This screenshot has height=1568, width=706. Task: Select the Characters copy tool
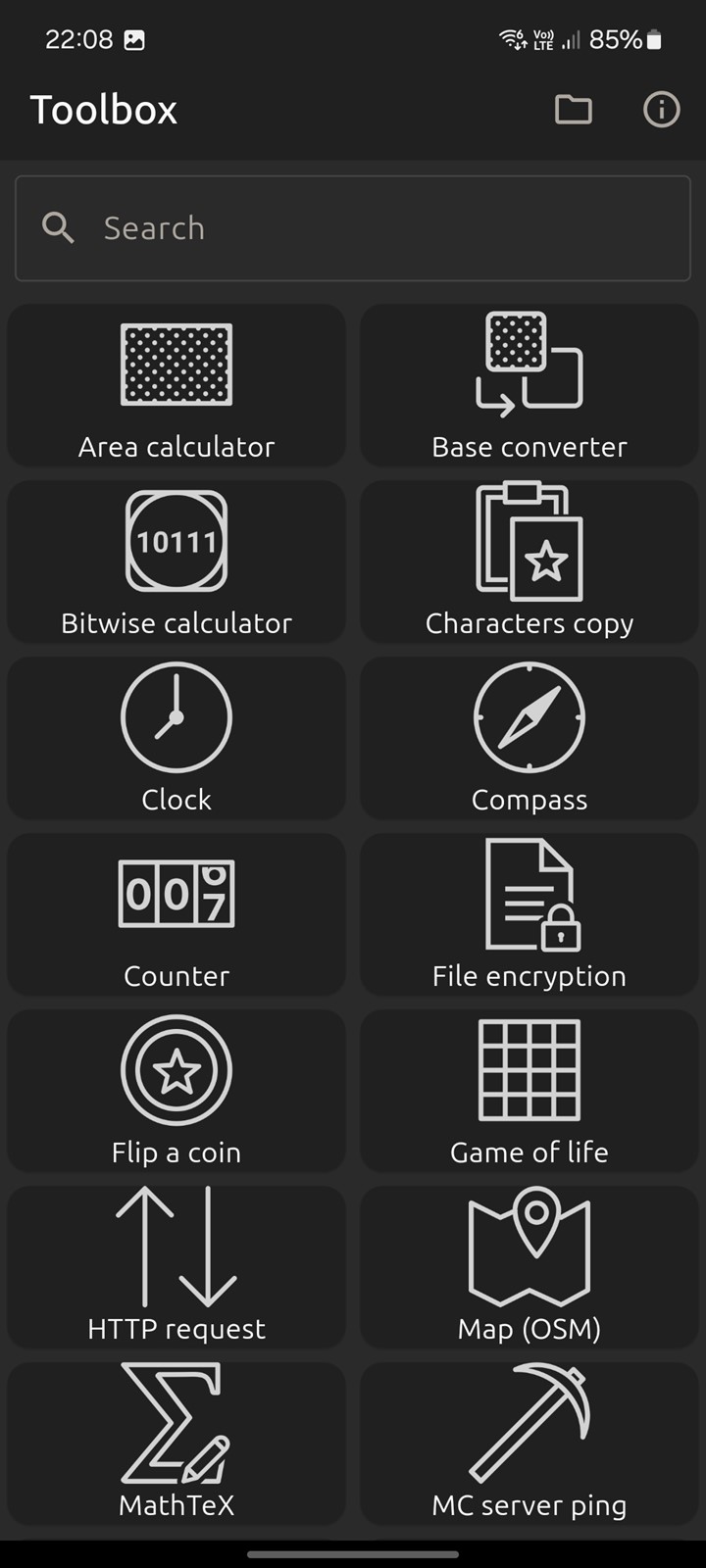pyautogui.click(x=529, y=562)
